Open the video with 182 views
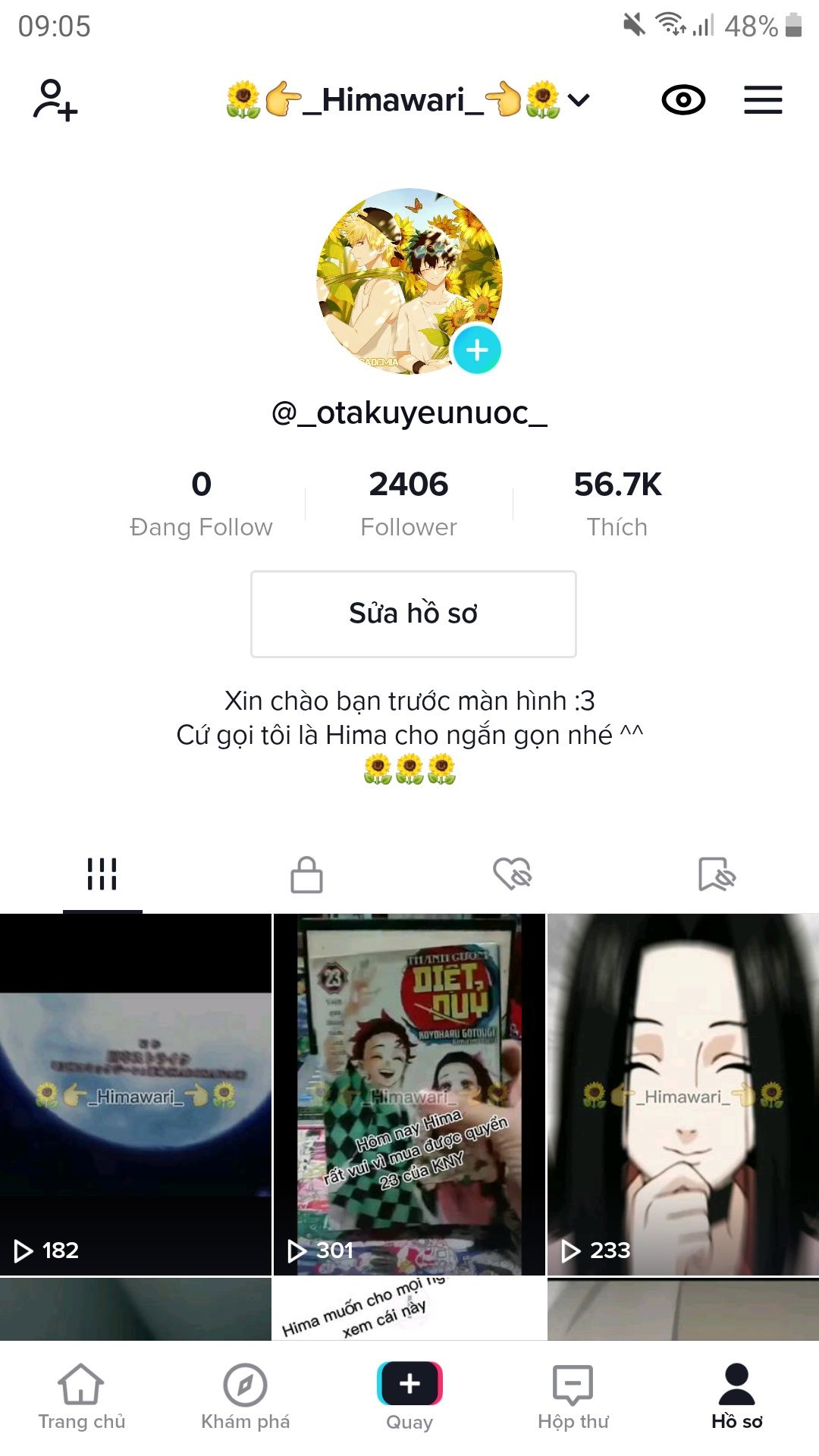819x1456 pixels. 136,1094
